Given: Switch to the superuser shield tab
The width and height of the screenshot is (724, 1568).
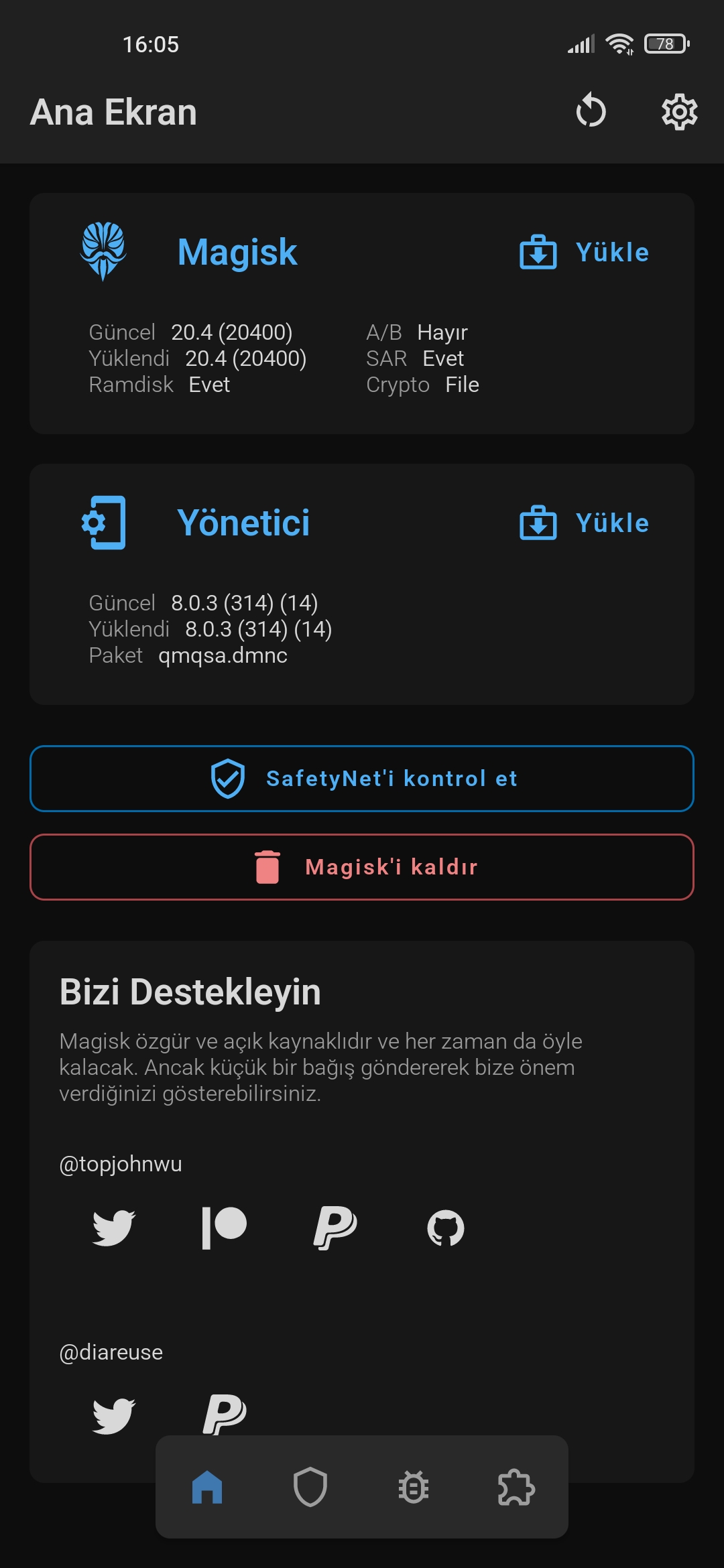Looking at the screenshot, I should [x=310, y=1487].
